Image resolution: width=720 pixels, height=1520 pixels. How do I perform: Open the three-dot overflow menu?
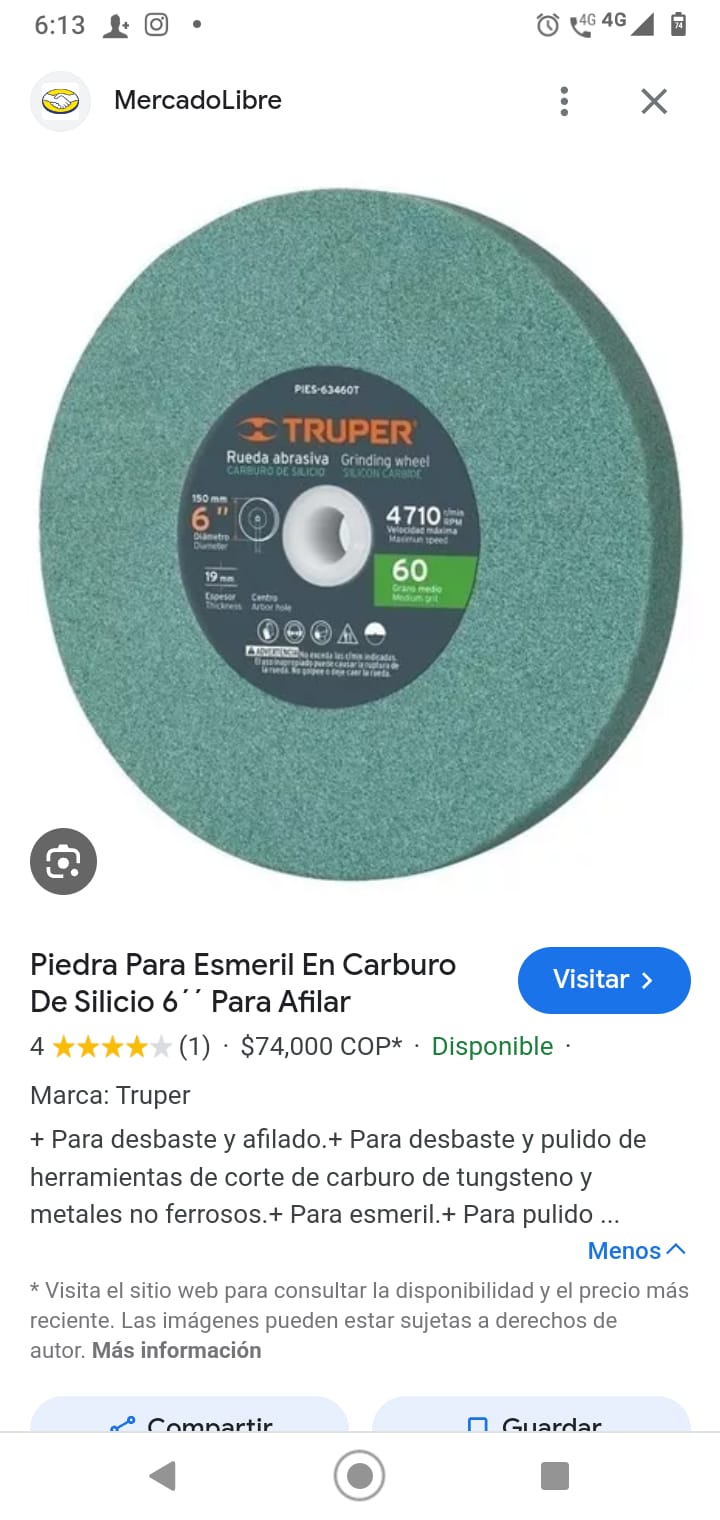pyautogui.click(x=564, y=101)
